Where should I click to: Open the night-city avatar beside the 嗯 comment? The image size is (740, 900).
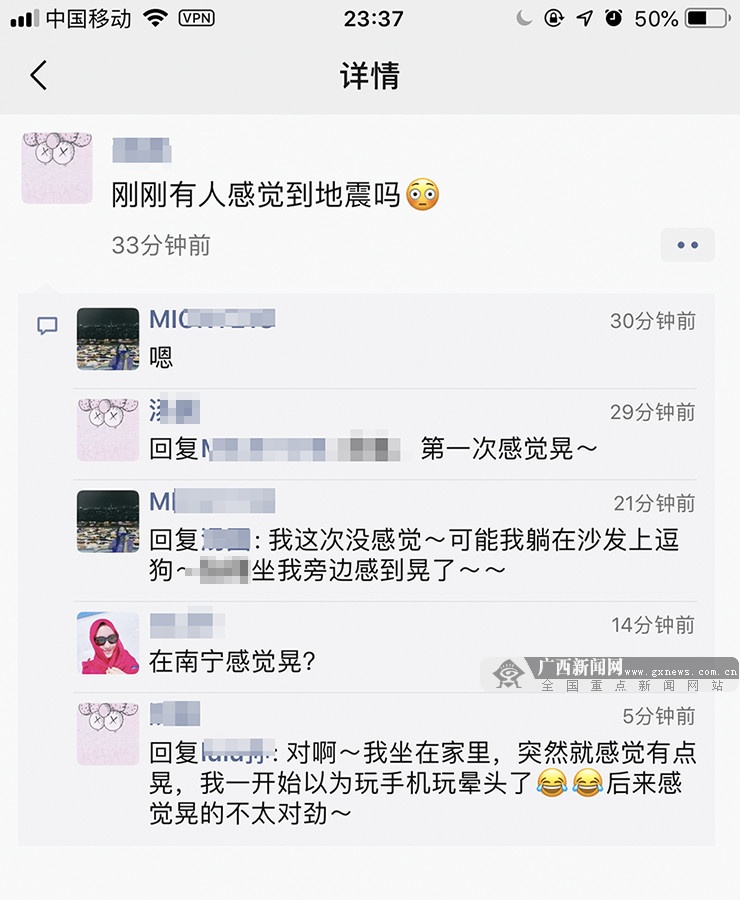(x=108, y=339)
